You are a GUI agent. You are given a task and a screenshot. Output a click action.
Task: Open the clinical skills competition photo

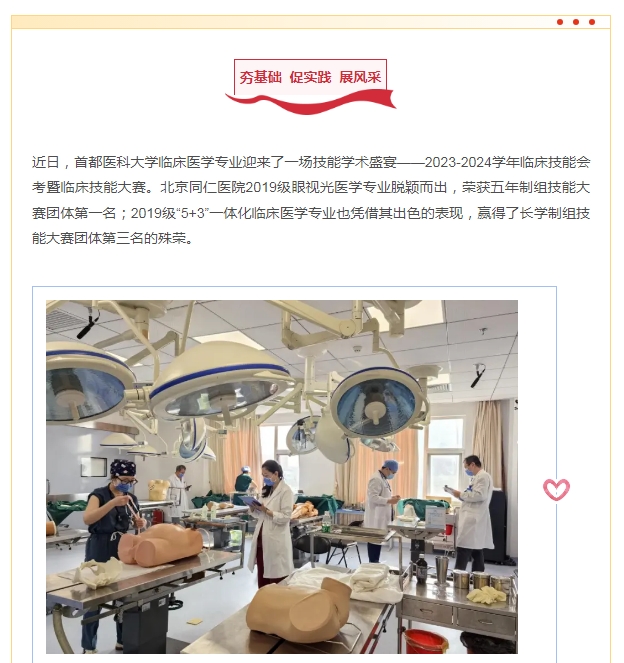(x=282, y=476)
